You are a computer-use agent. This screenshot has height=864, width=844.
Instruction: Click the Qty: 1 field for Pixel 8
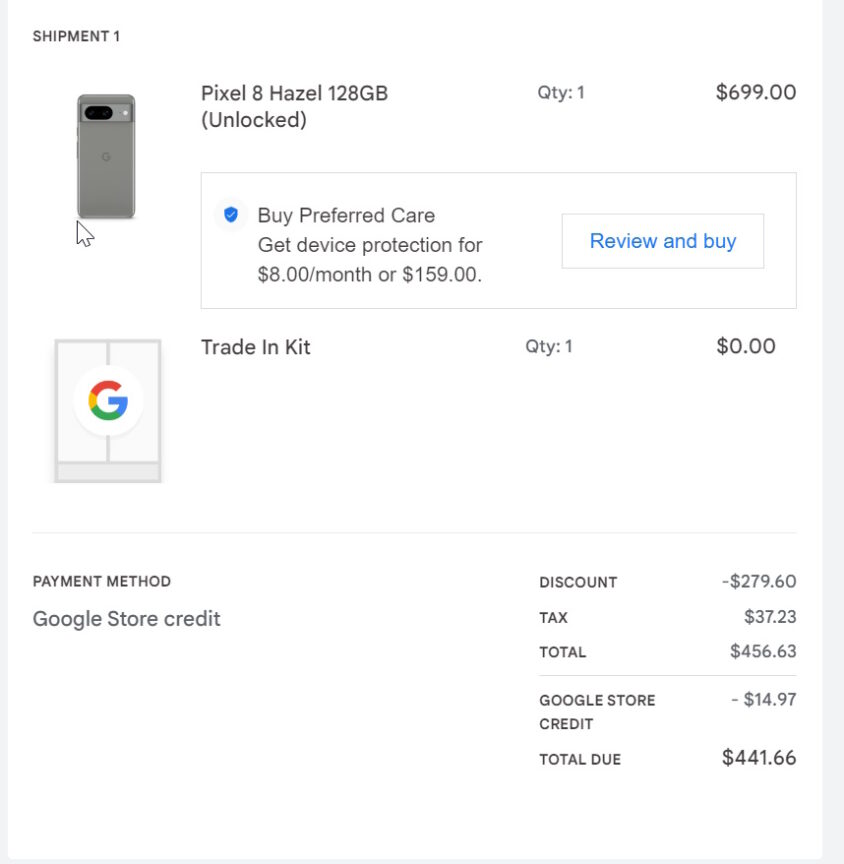point(558,92)
